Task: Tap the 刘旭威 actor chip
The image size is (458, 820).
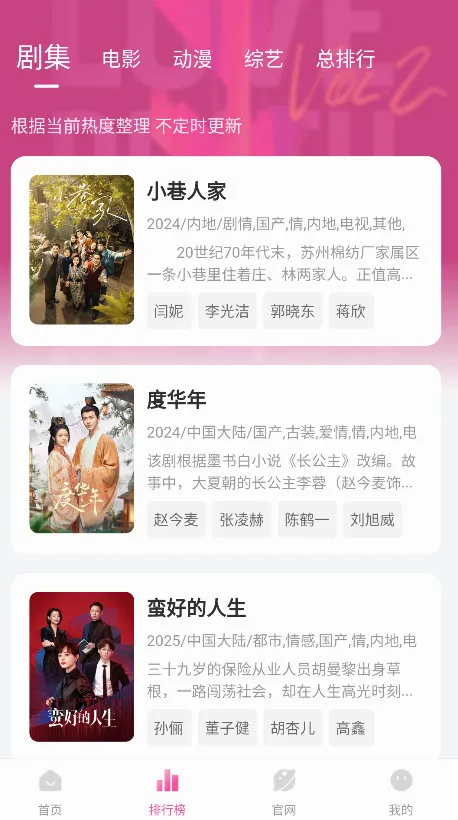Action: (372, 519)
